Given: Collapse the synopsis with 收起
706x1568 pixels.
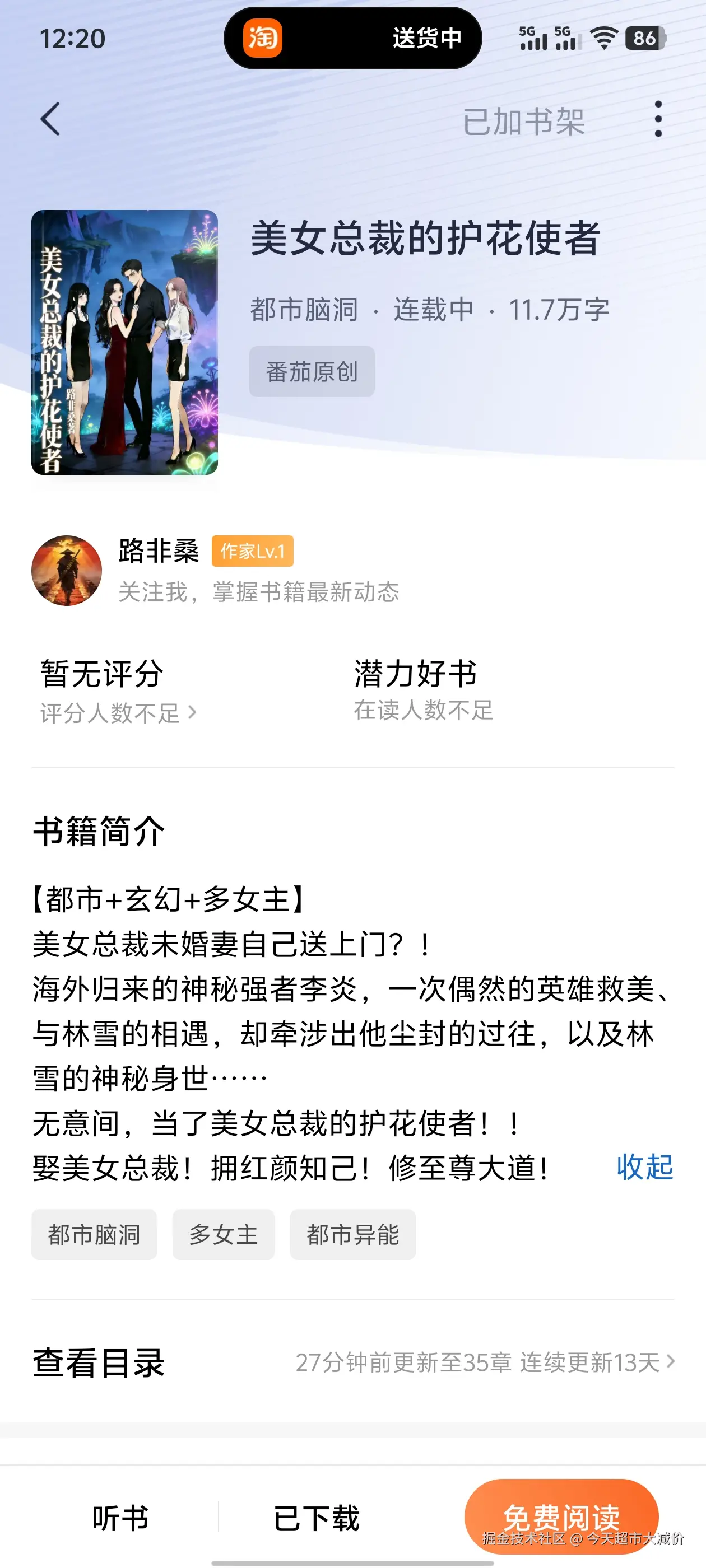Looking at the screenshot, I should pos(644,1167).
